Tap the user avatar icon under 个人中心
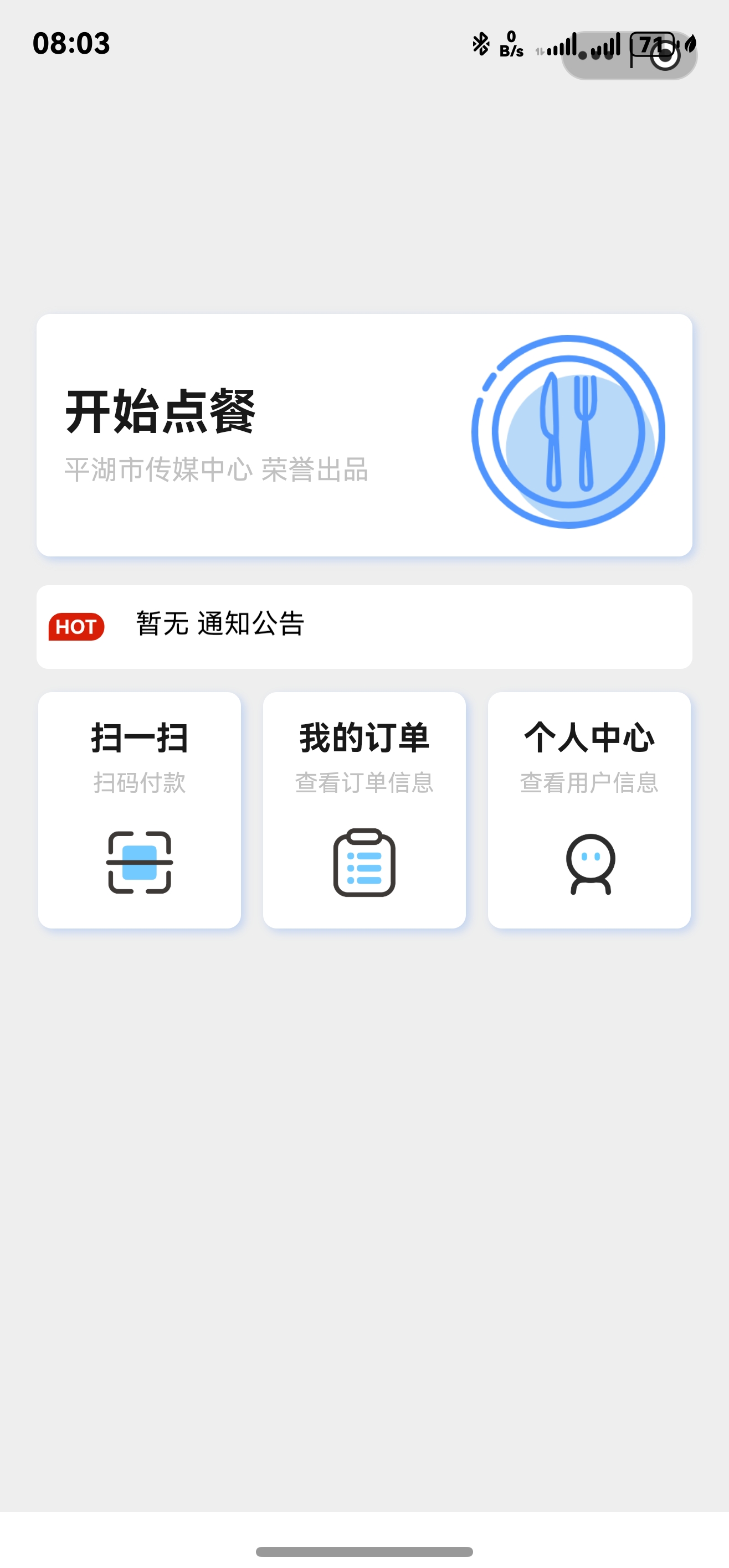Image resolution: width=729 pixels, height=1568 pixels. 588,864
